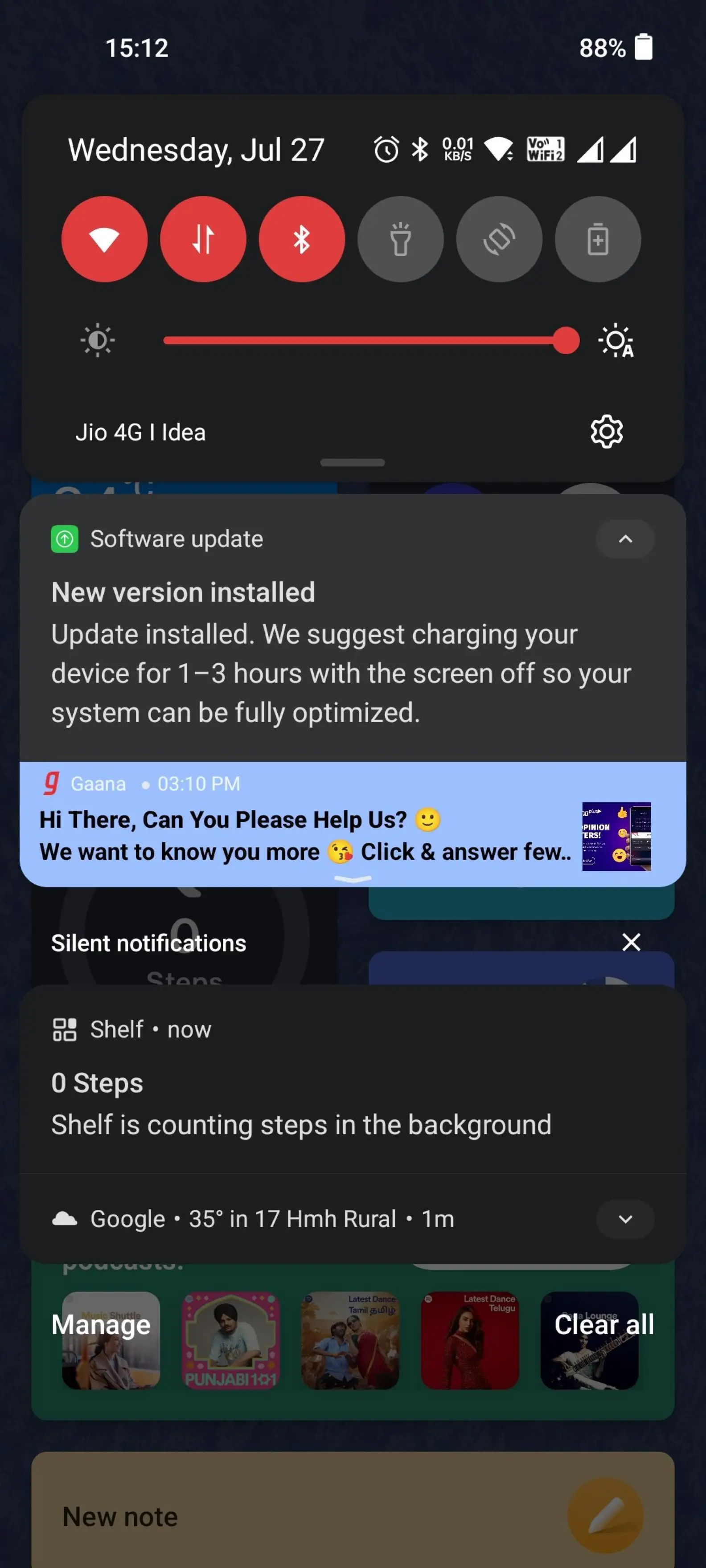Turn off the Wi-Fi quick tile
706x1568 pixels.
click(104, 239)
